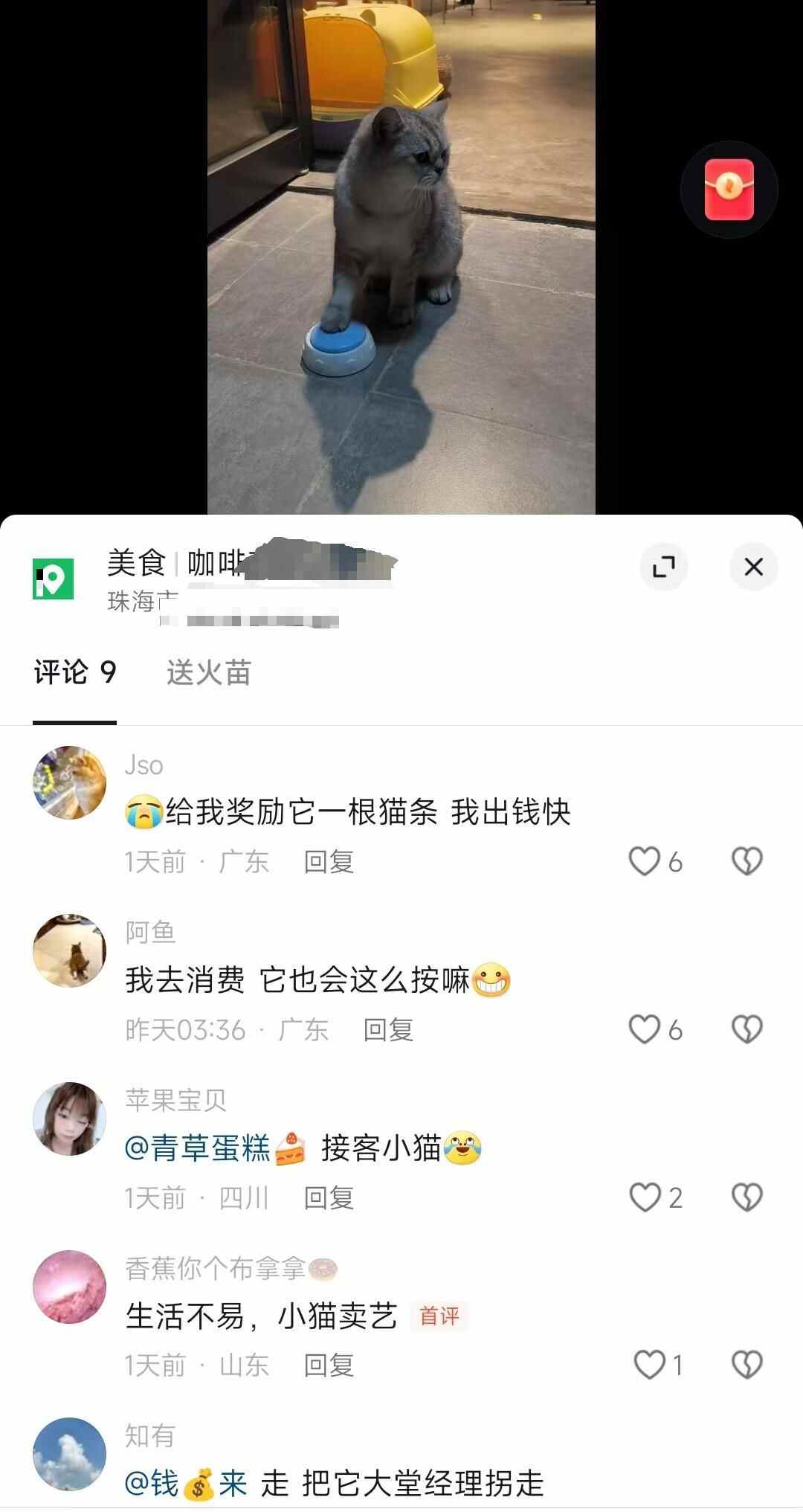Select the 评论 9 tab
Image resolution: width=803 pixels, height=1512 pixels.
coord(75,672)
